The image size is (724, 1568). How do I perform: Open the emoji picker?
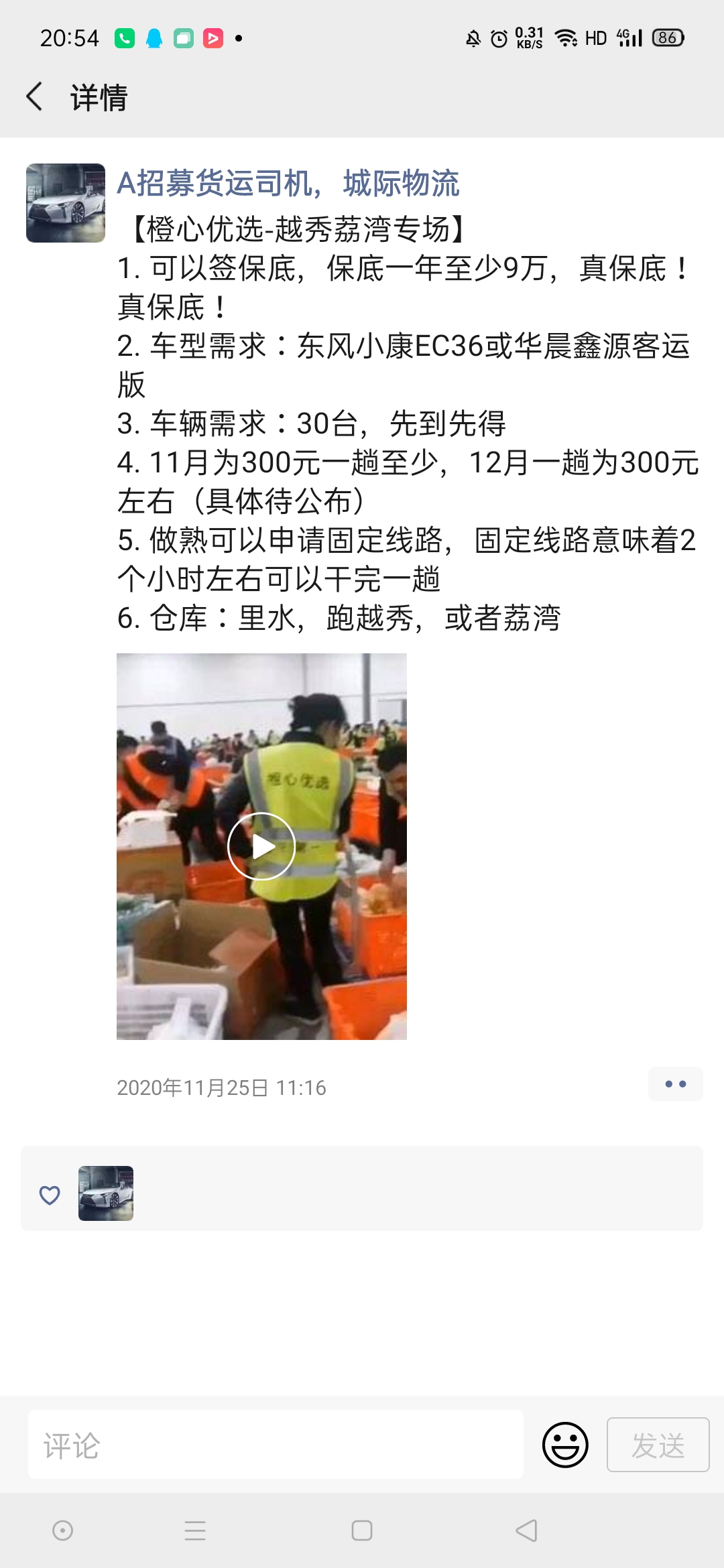565,1445
